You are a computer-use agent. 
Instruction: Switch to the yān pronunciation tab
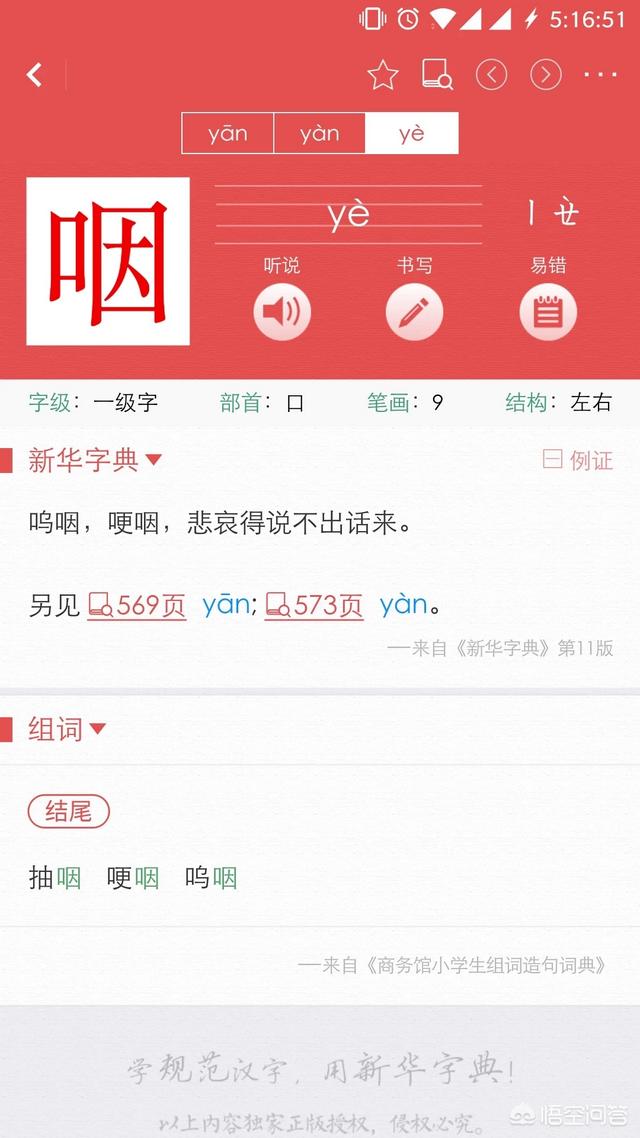click(x=228, y=133)
